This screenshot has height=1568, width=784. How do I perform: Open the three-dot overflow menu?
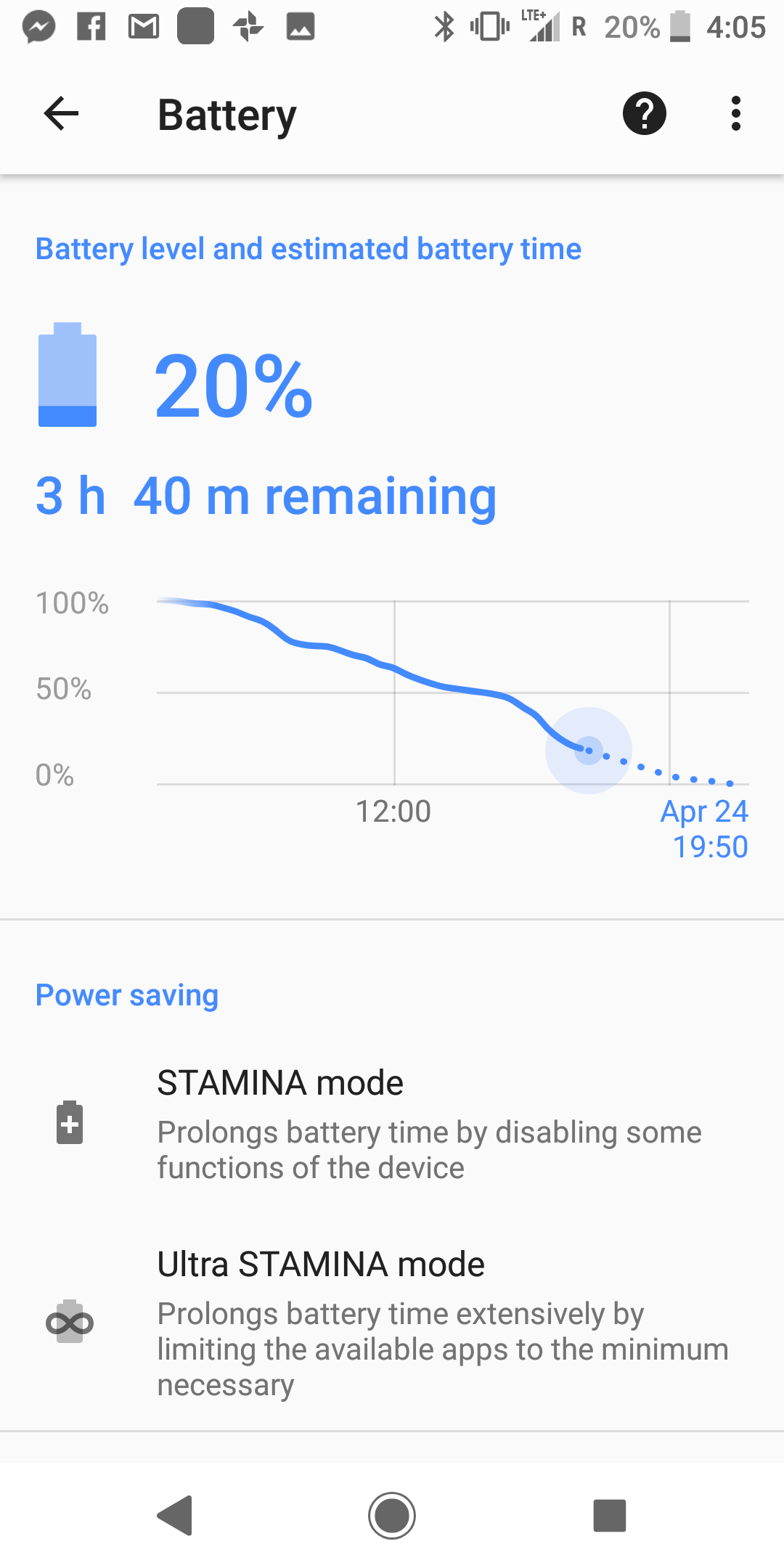point(736,114)
